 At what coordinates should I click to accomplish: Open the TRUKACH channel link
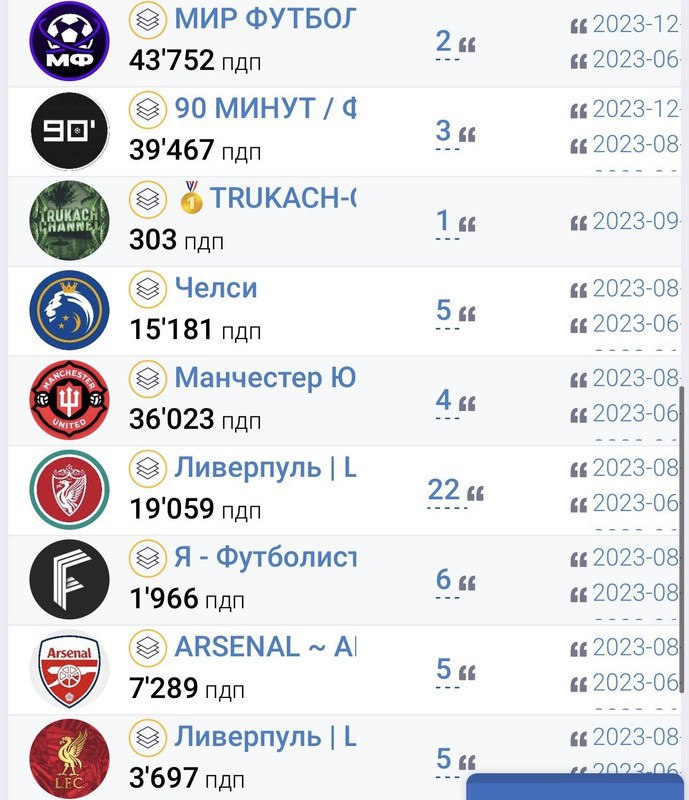click(283, 198)
